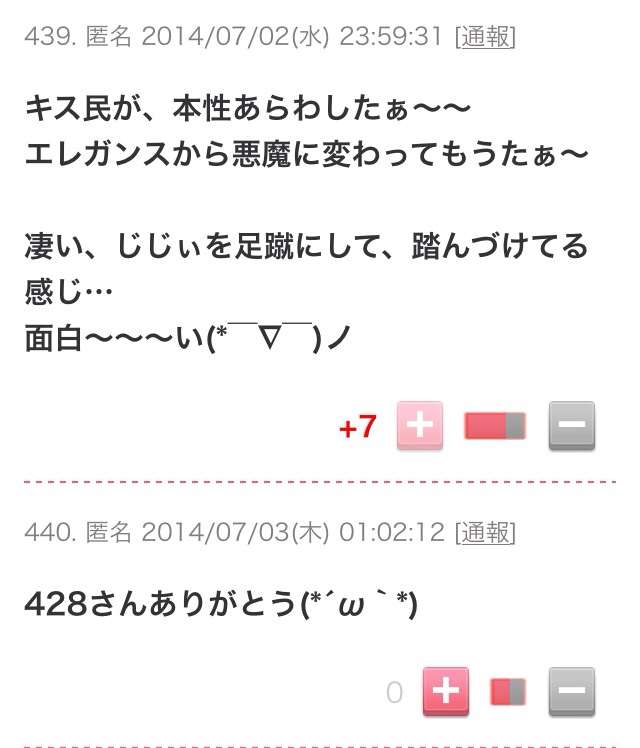Image resolution: width=640 pixels, height=748 pixels.
Task: Upvote comment 439 with plus button
Action: coord(419,426)
